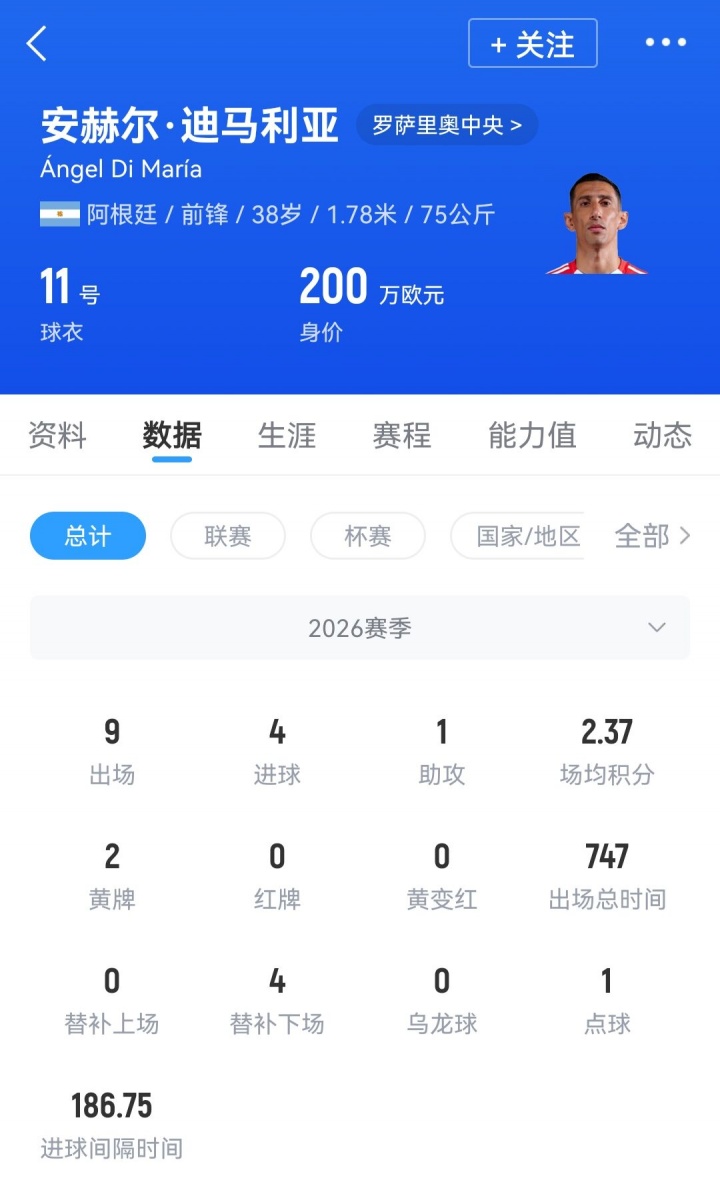Open the three-dot overflow menu

point(665,43)
